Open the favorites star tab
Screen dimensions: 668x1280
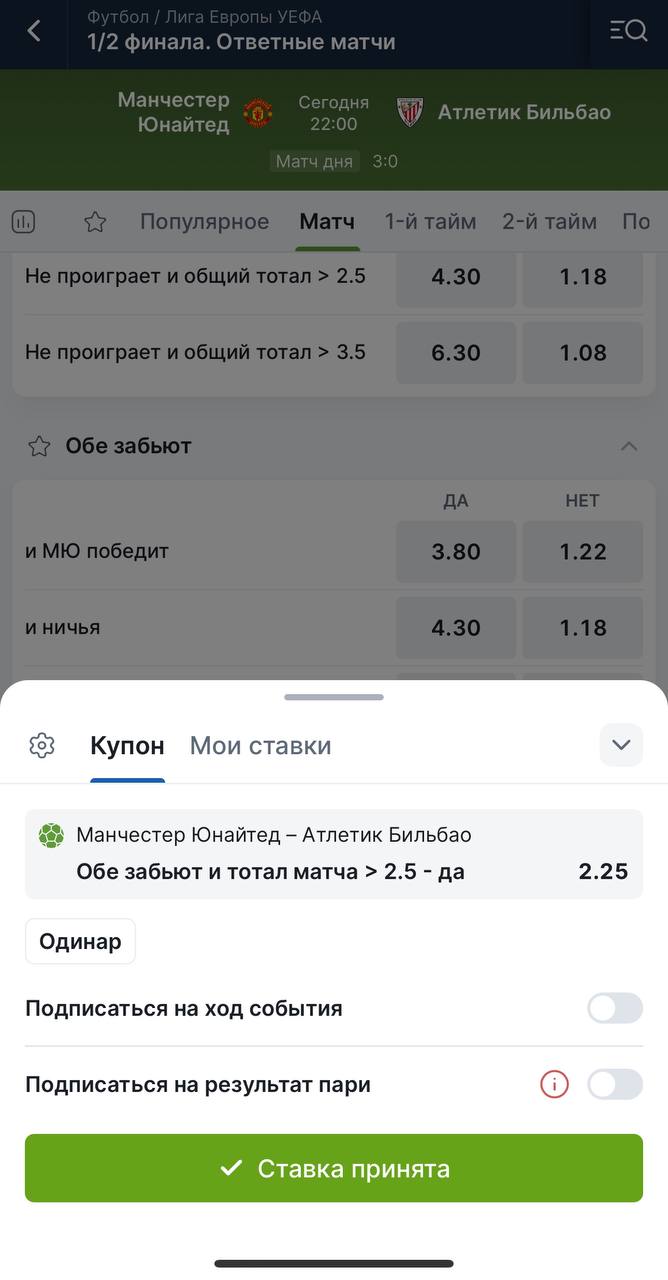95,222
